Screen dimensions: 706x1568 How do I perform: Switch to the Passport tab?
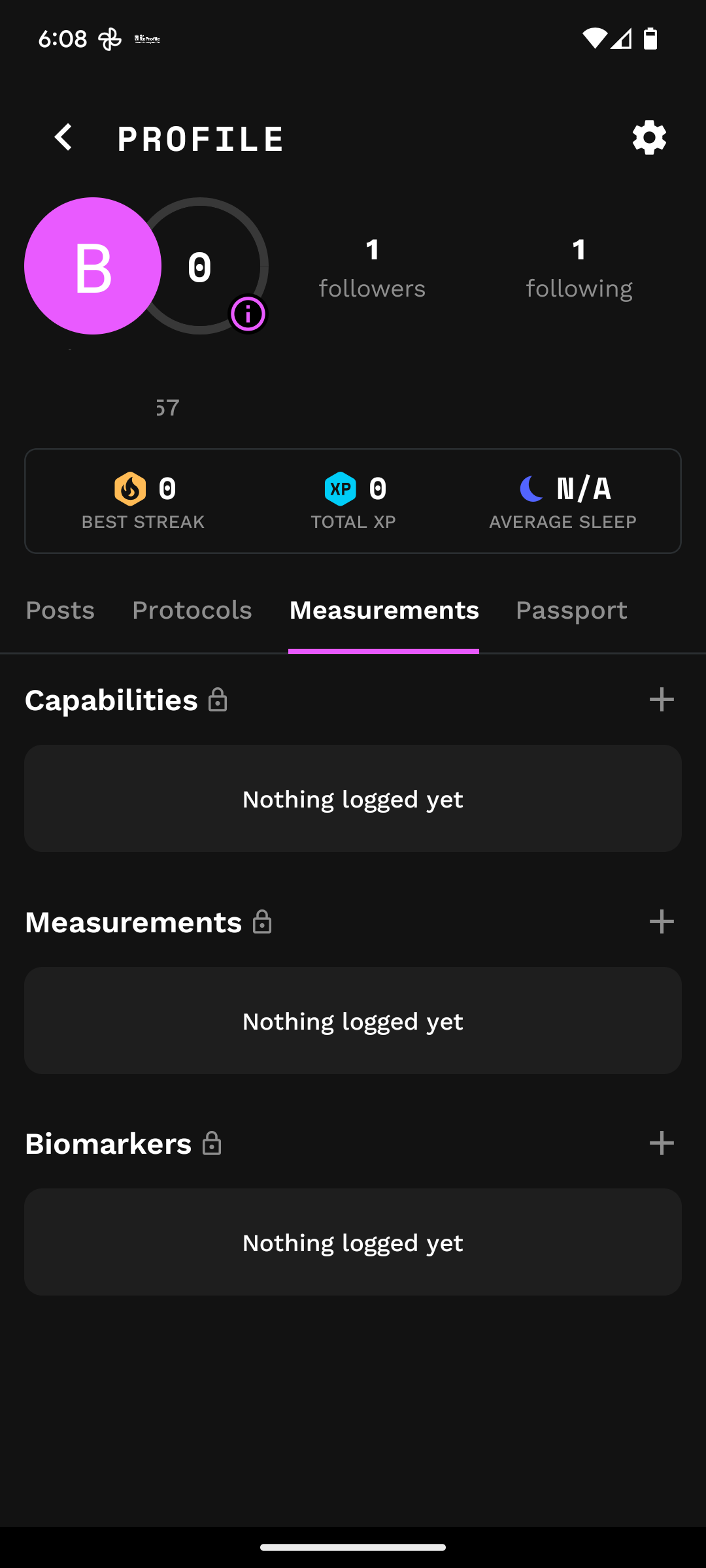click(x=571, y=610)
